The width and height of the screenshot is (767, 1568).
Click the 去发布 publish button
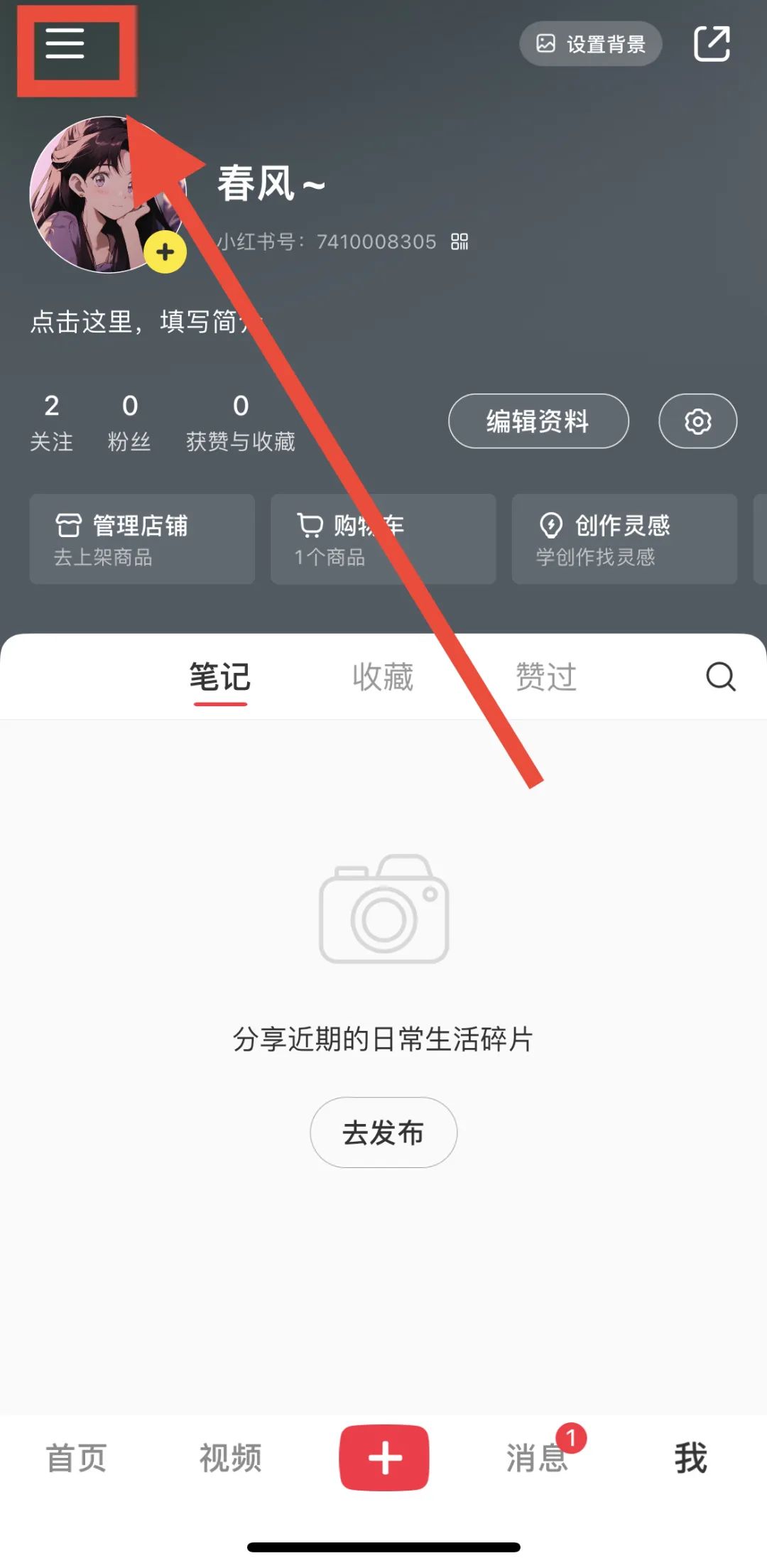pos(383,1132)
